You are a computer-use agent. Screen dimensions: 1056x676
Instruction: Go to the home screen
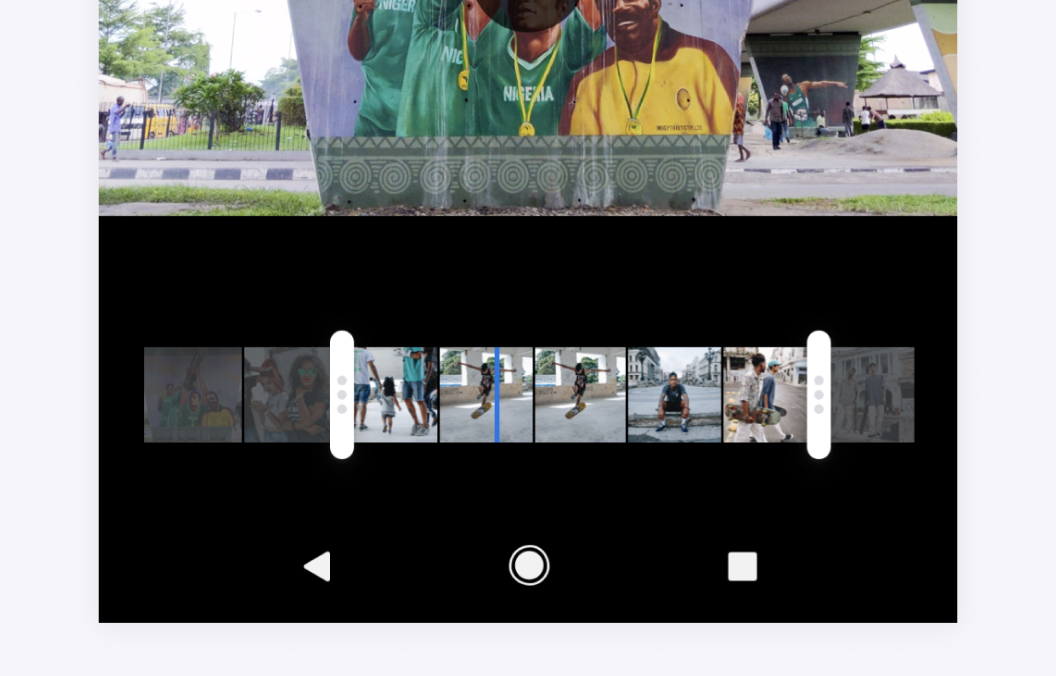(529, 566)
